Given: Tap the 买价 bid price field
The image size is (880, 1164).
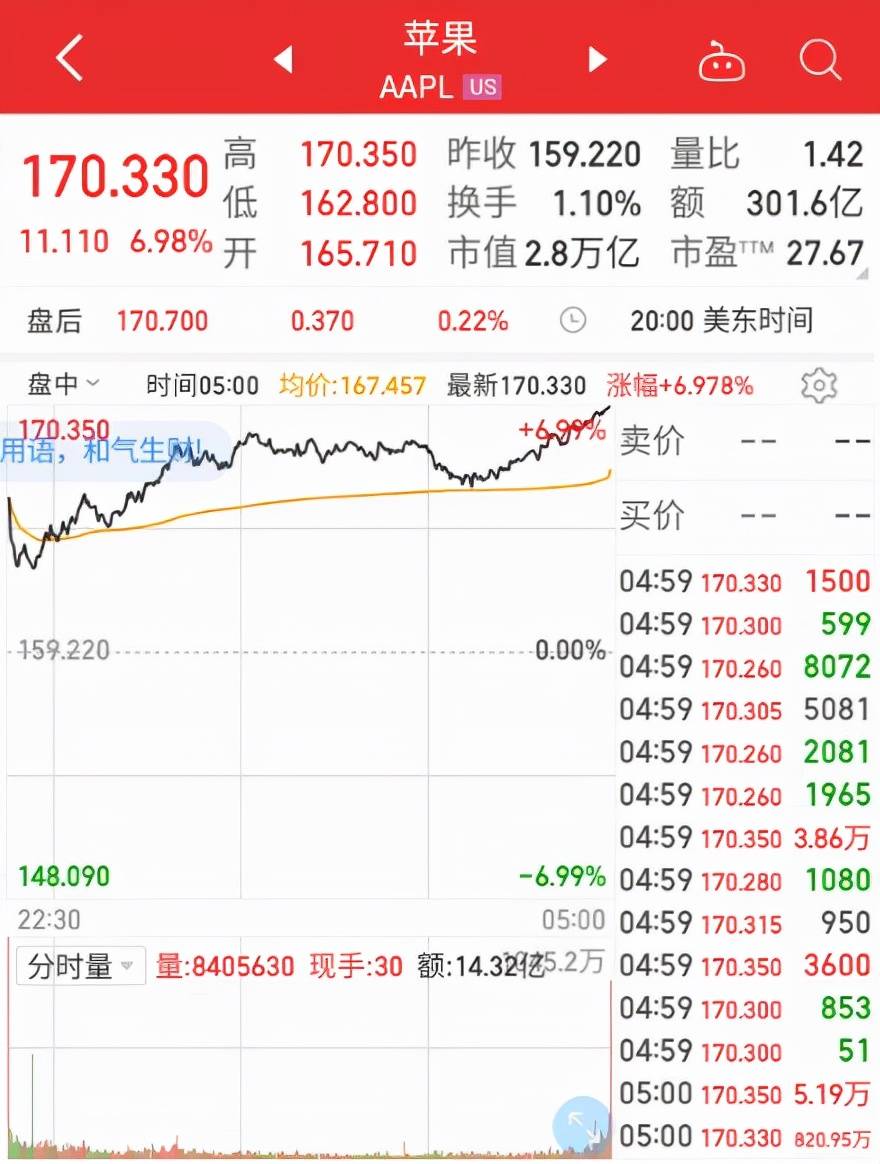Looking at the screenshot, I should click(750, 515).
